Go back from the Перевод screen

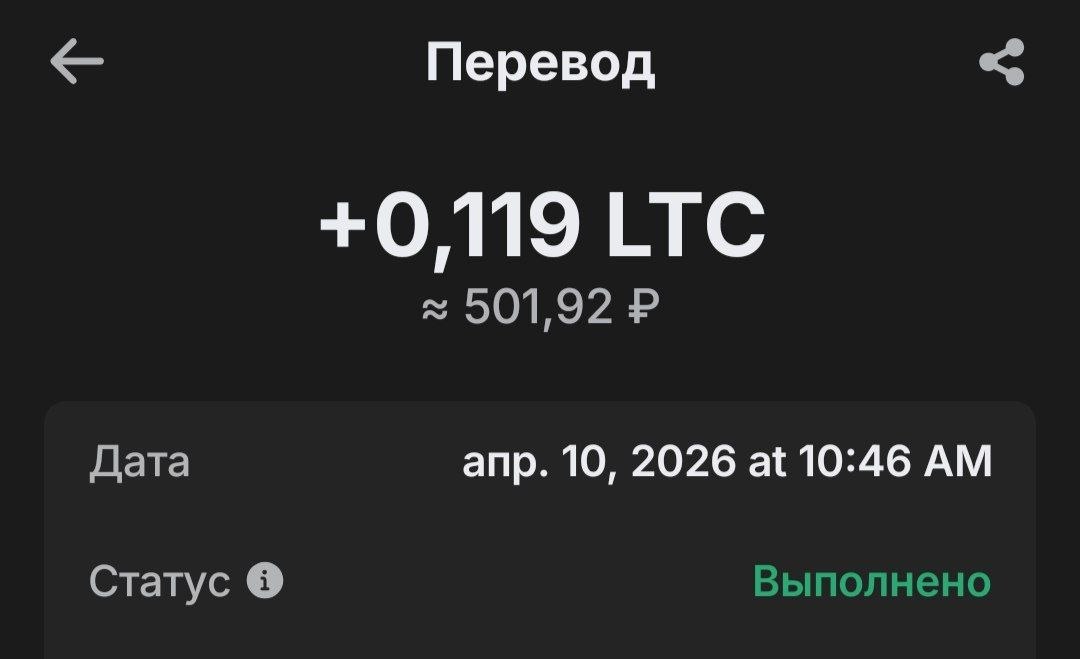pos(76,63)
